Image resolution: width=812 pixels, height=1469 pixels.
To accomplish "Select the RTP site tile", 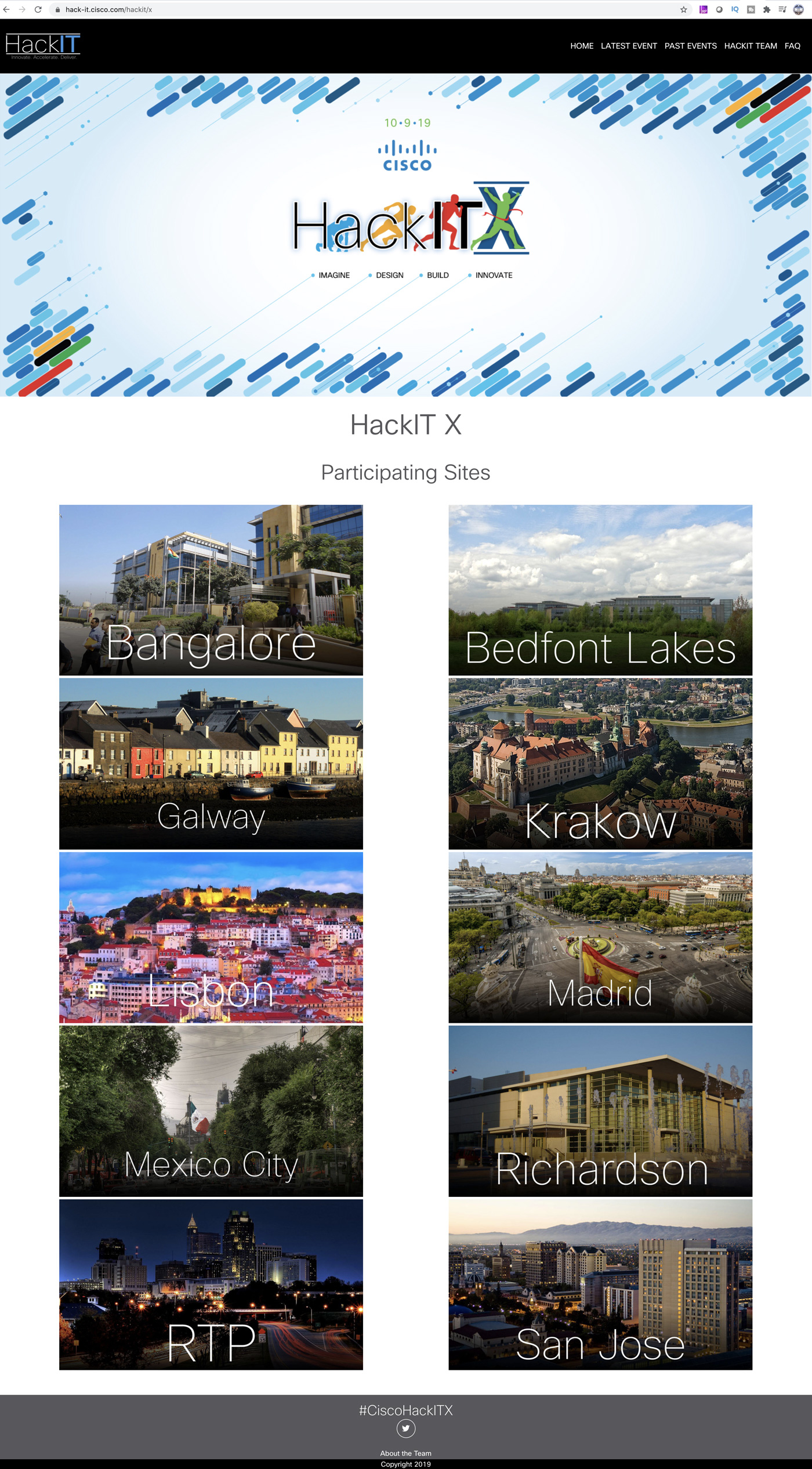I will (x=211, y=1284).
